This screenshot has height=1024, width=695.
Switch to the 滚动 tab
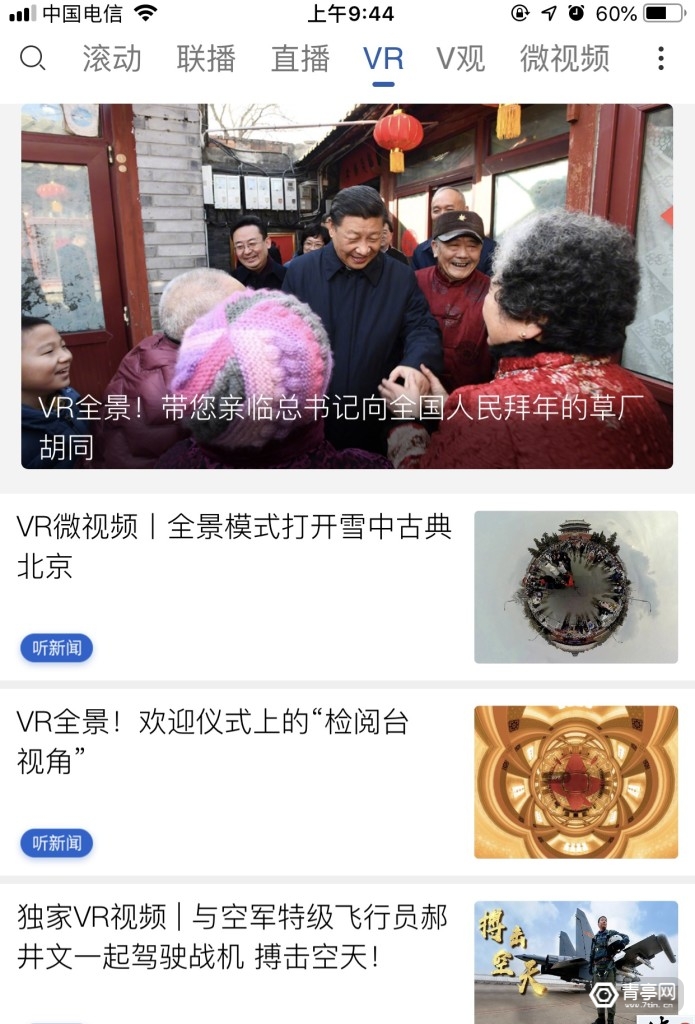(112, 58)
